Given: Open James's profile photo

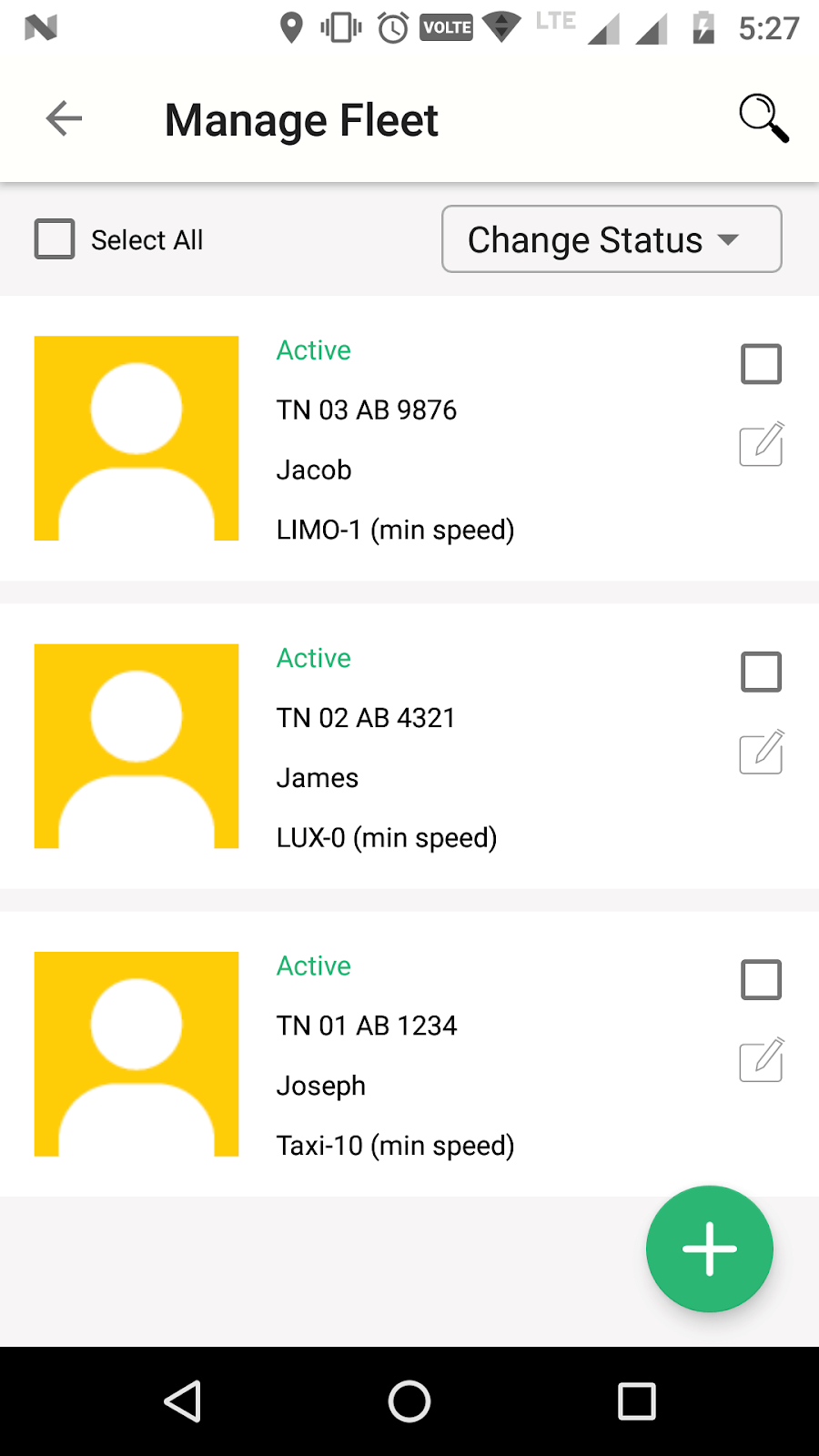Looking at the screenshot, I should point(136,746).
